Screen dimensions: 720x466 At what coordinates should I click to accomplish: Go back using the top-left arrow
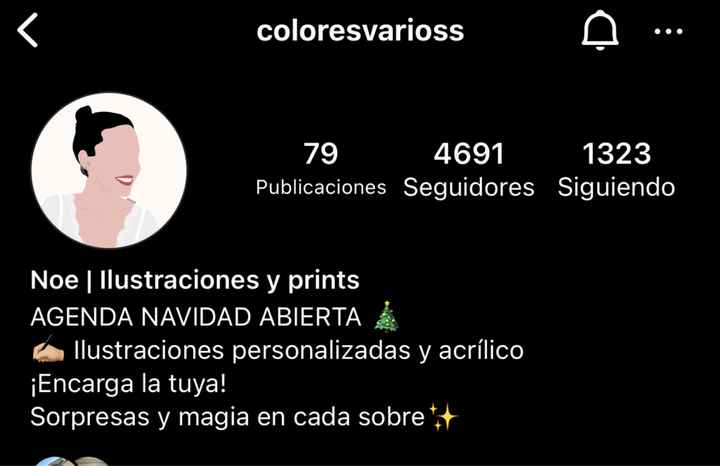pos(29,31)
